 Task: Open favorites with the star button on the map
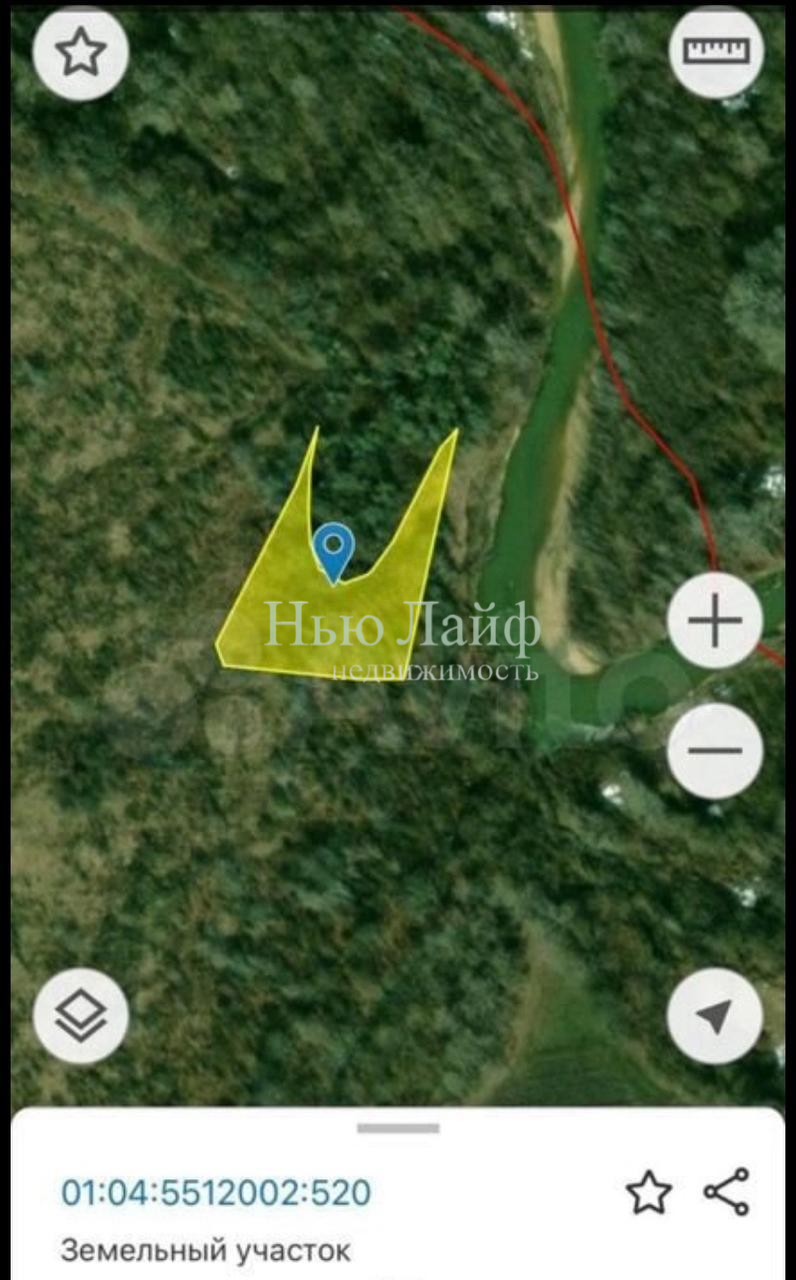coord(81,52)
